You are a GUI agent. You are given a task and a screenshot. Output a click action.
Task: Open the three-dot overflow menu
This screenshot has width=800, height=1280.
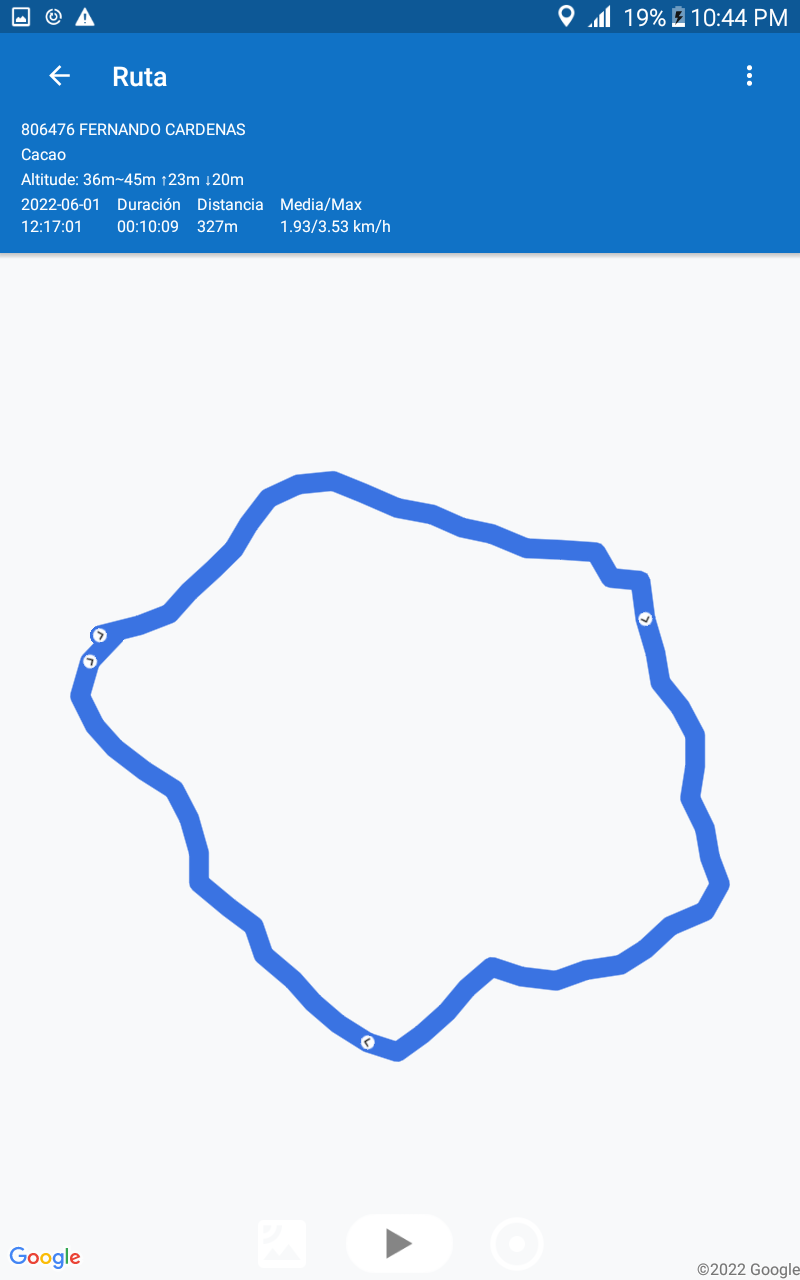pos(749,76)
